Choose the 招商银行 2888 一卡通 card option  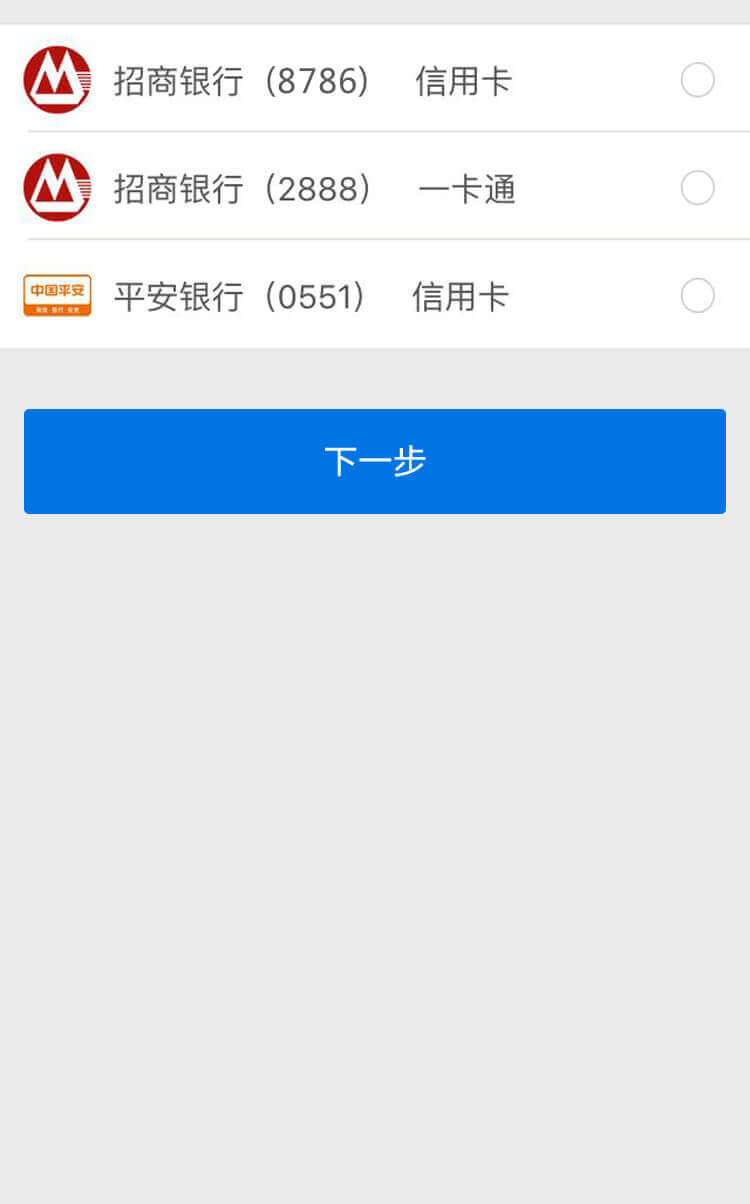point(697,188)
